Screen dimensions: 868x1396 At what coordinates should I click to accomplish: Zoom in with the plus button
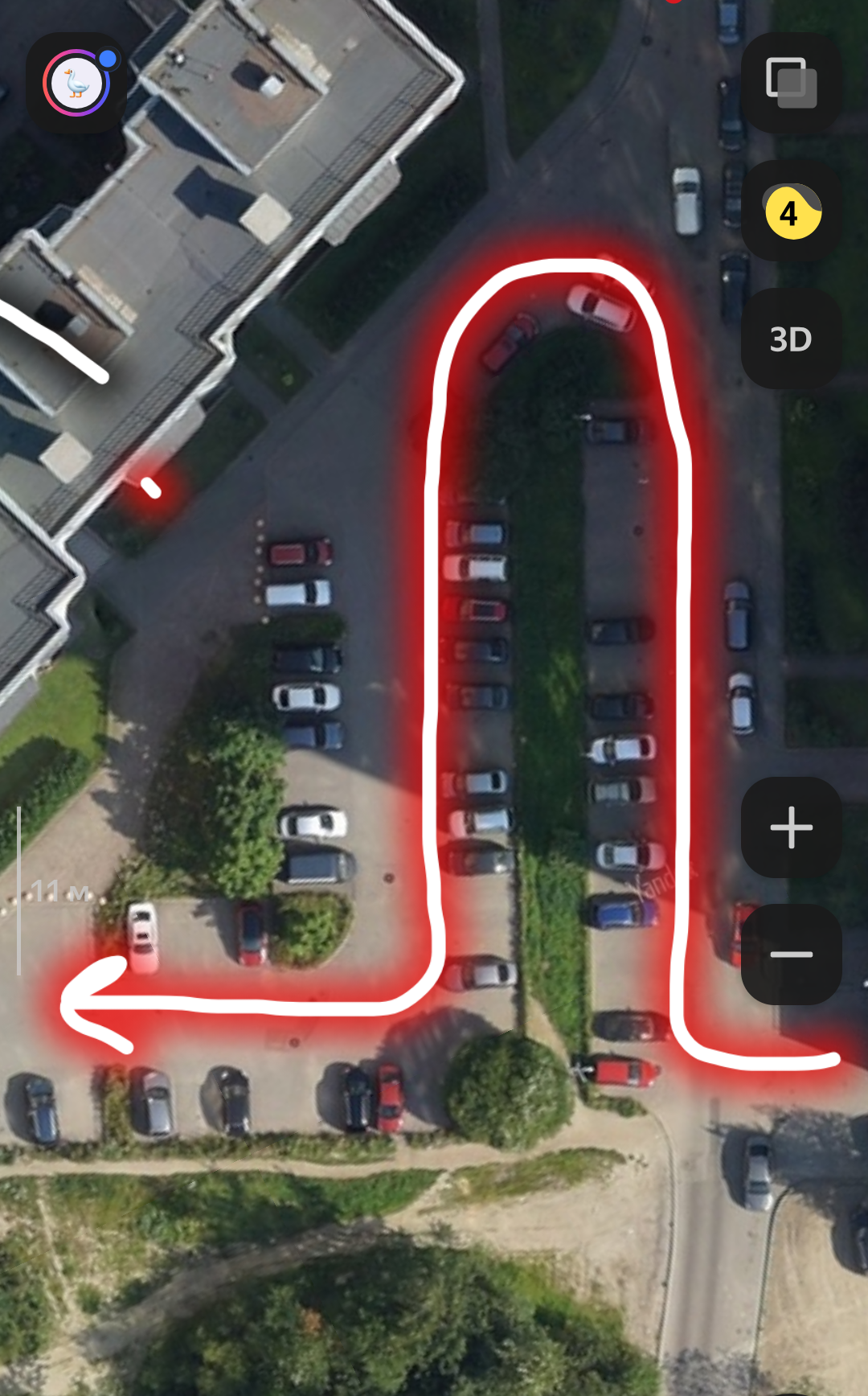[792, 827]
